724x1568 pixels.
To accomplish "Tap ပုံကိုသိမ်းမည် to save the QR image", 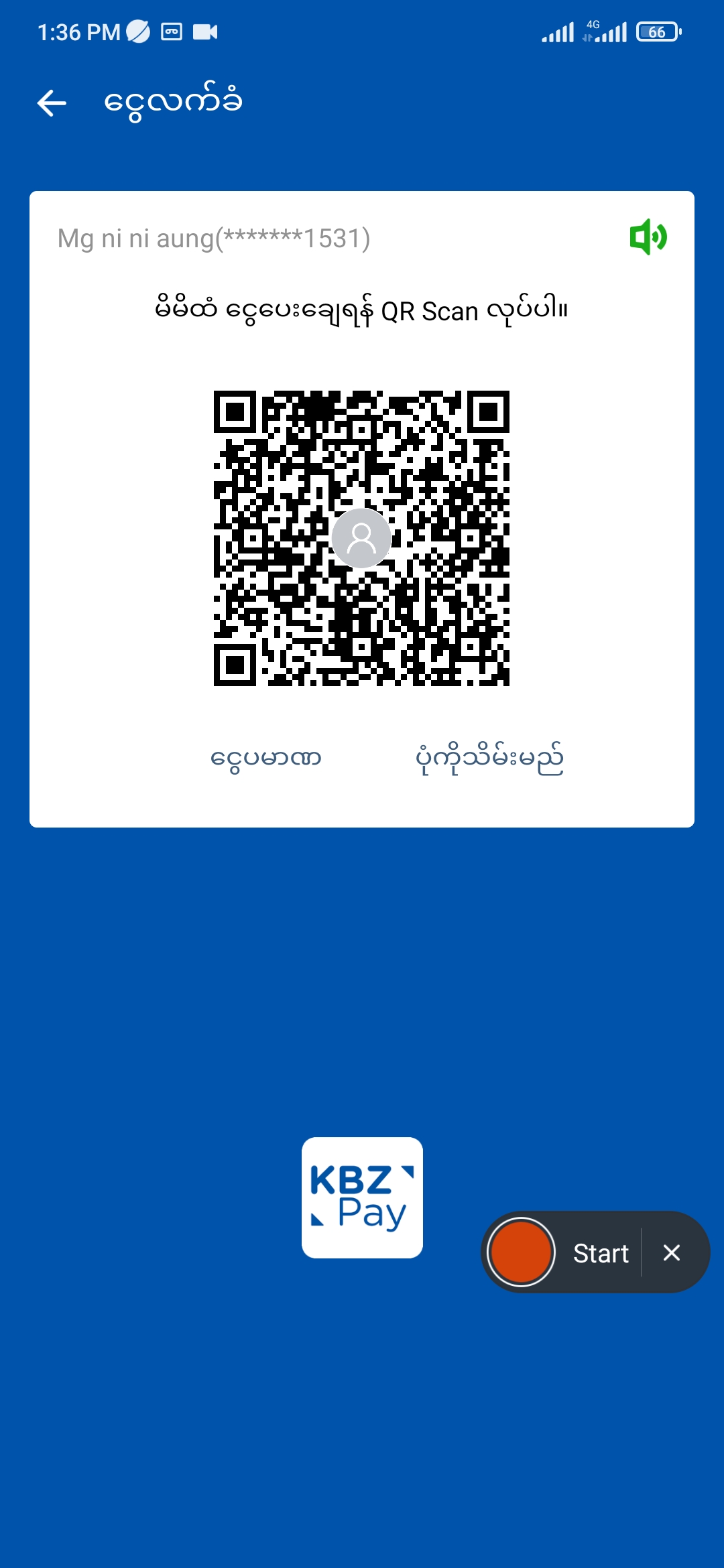I will [x=489, y=759].
